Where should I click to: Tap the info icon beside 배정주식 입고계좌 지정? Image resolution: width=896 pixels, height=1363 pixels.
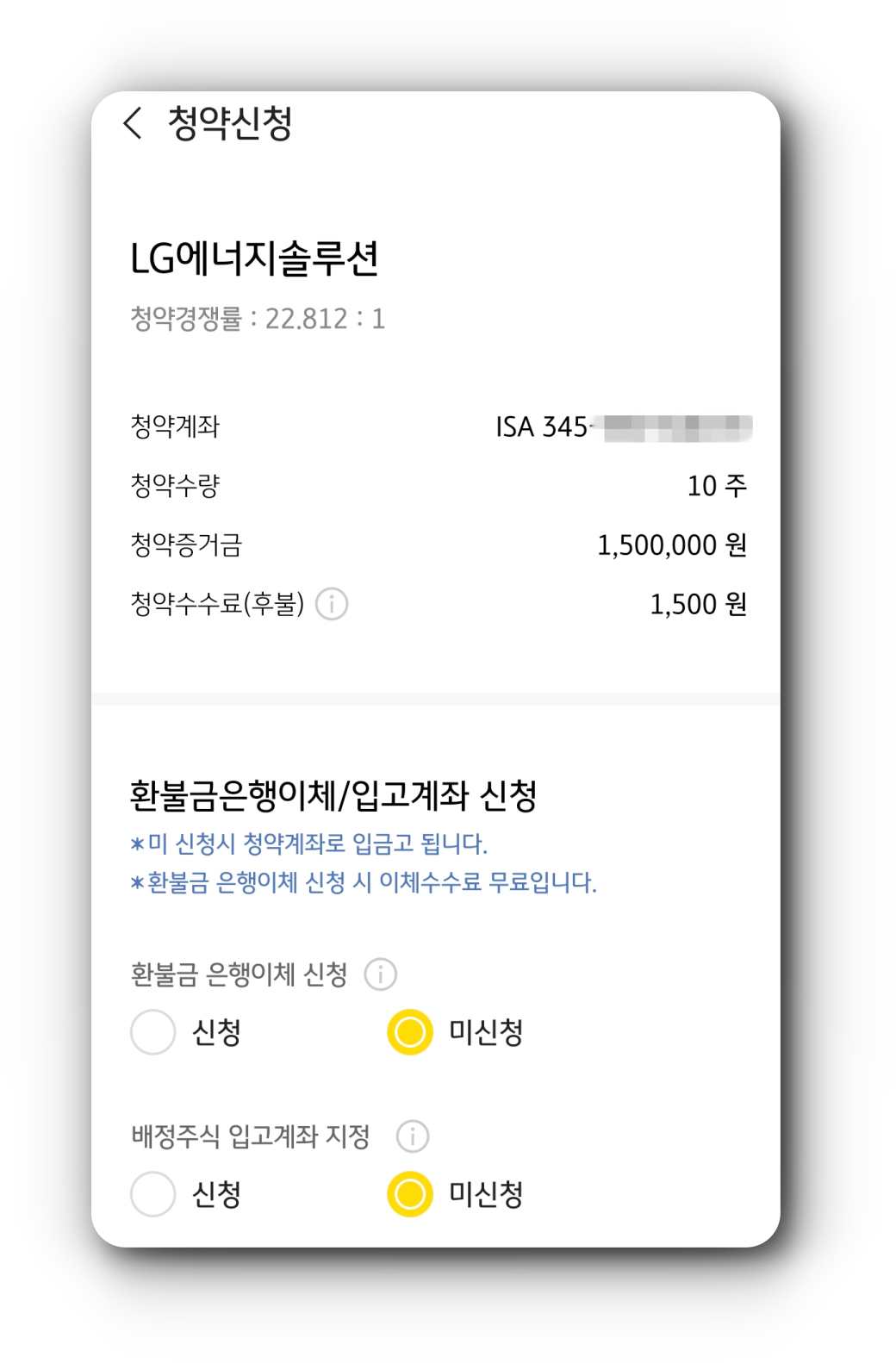click(412, 1136)
